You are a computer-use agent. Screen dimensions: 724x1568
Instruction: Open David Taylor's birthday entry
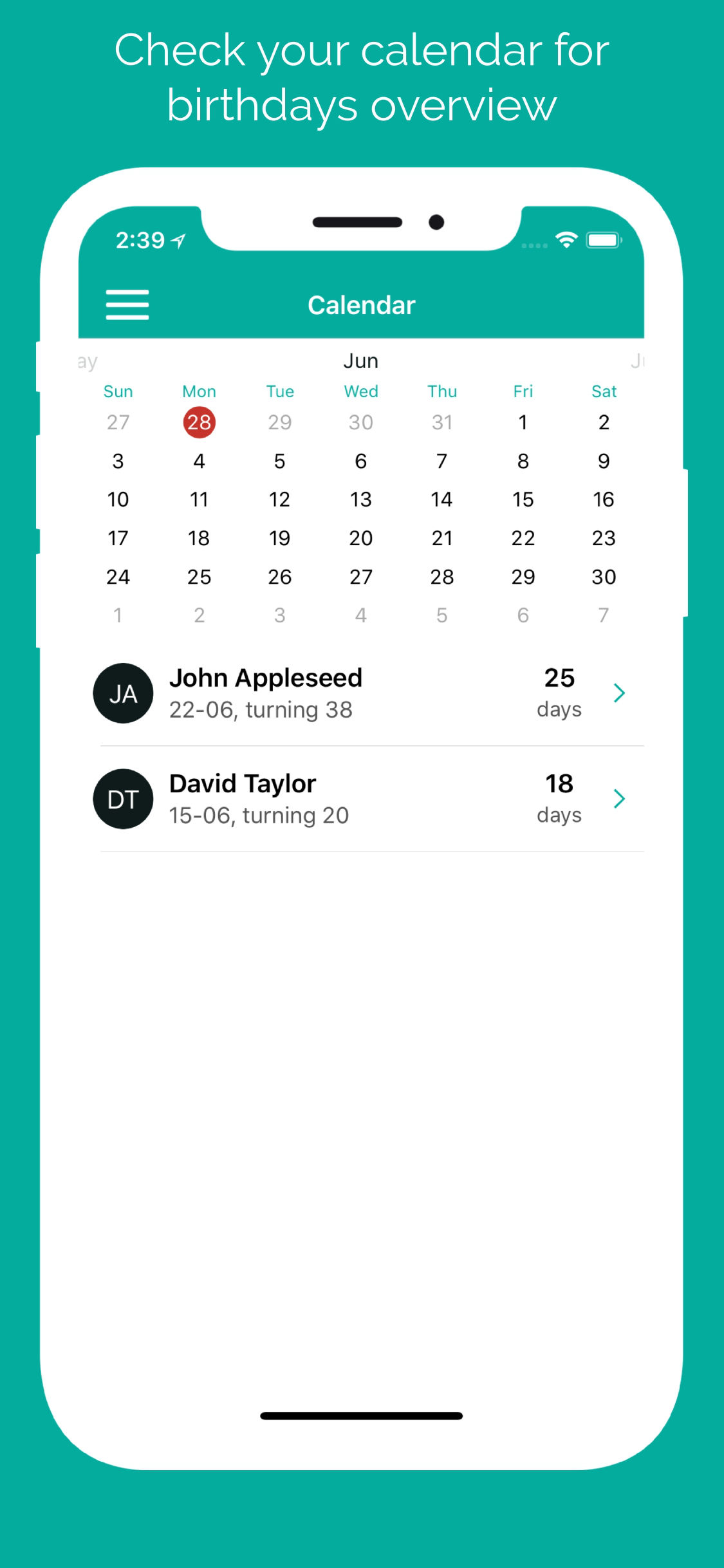(322, 799)
